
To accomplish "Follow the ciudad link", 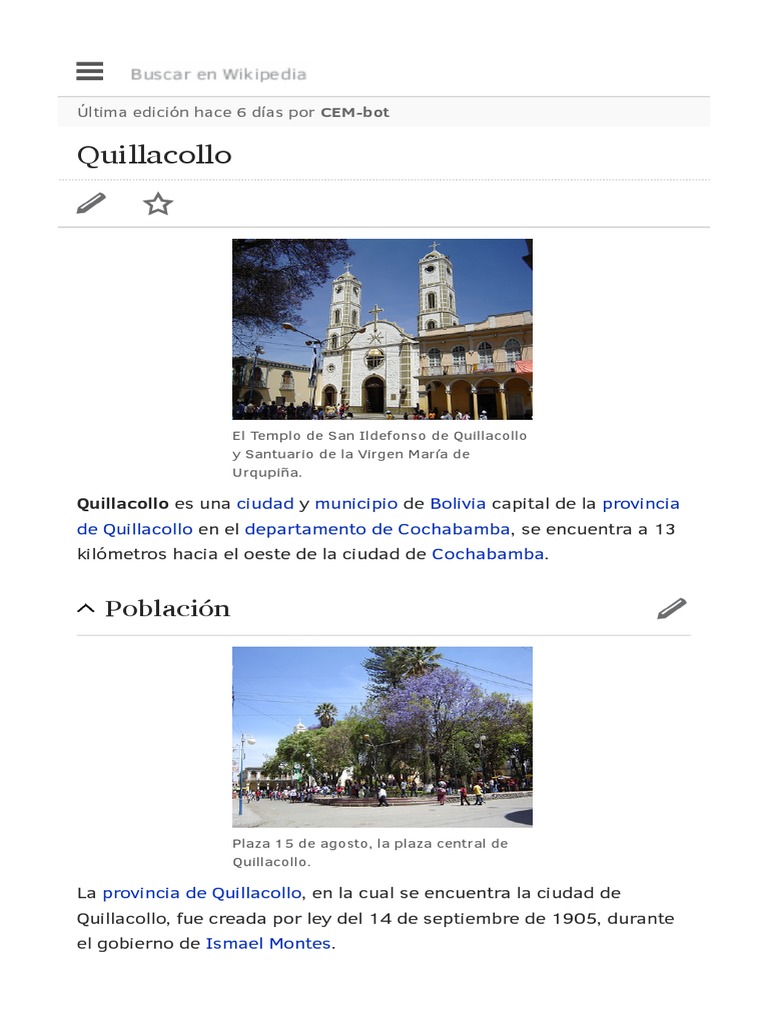I will (265, 504).
